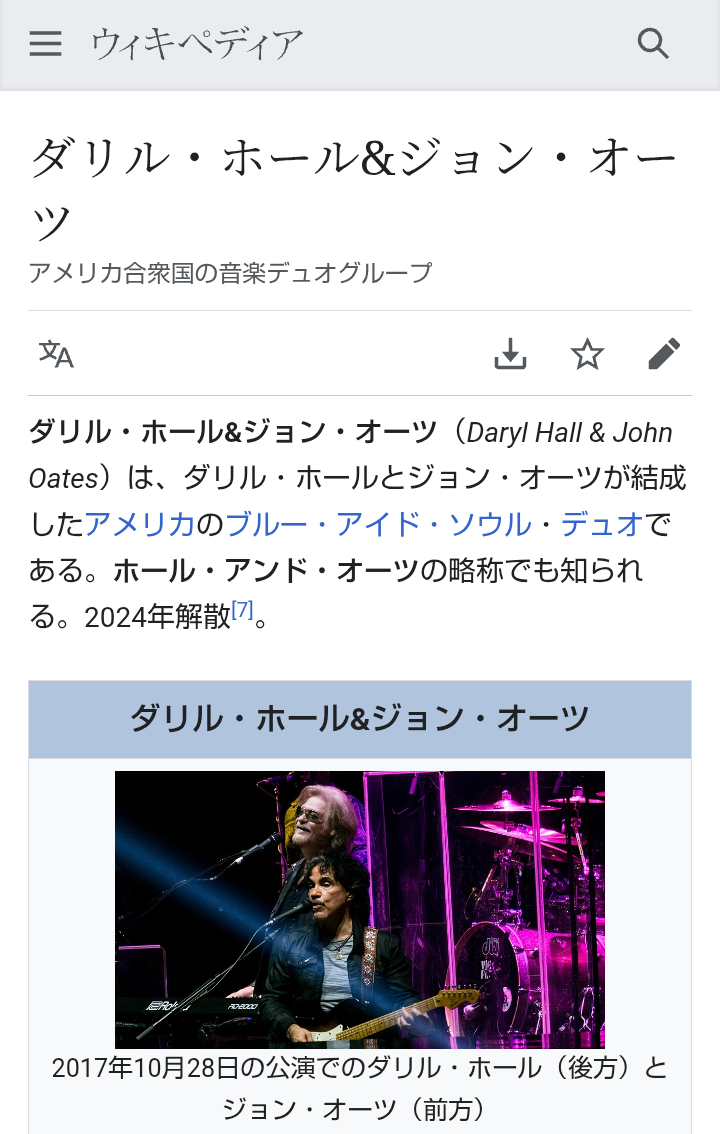Follow the デュオ link
The height and width of the screenshot is (1134, 720).
coord(600,524)
